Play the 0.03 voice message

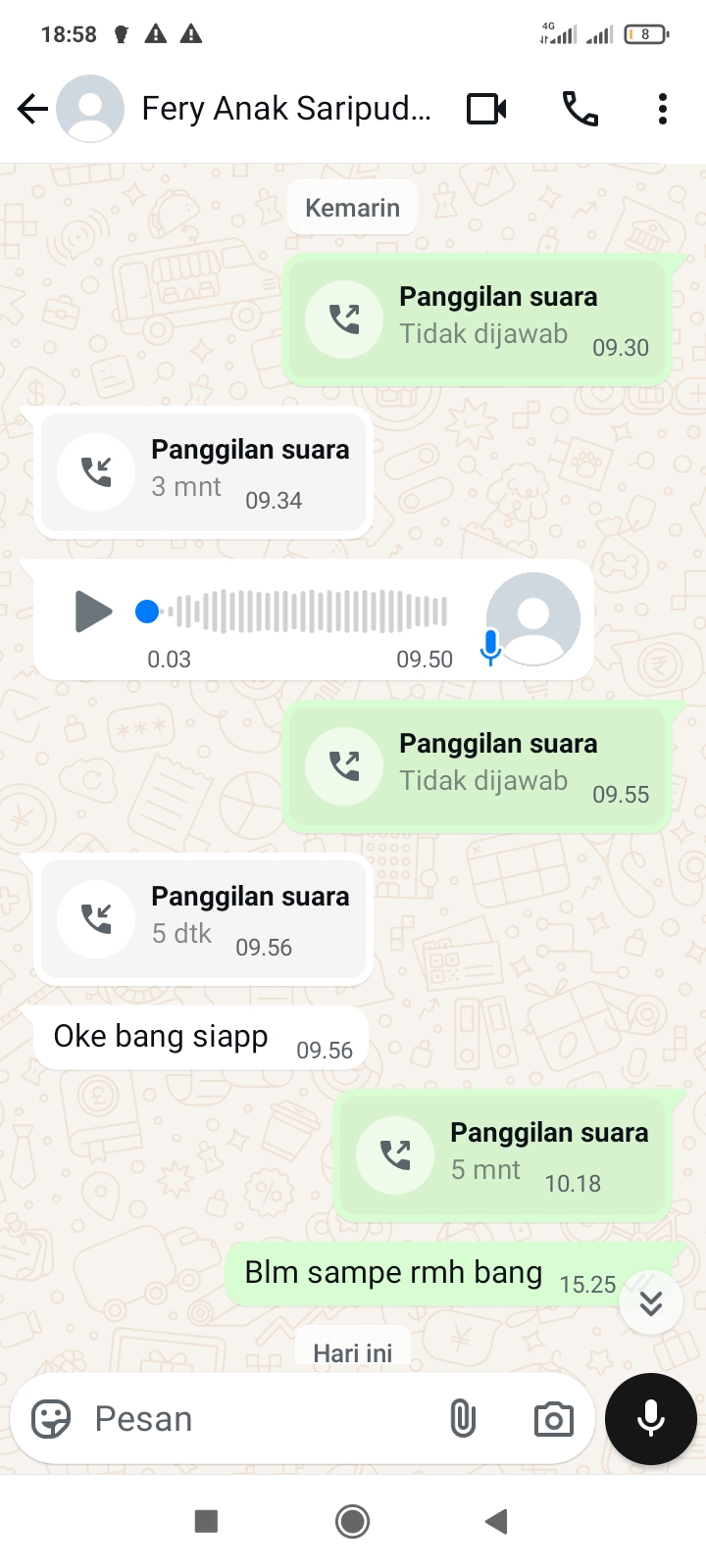pos(93,612)
